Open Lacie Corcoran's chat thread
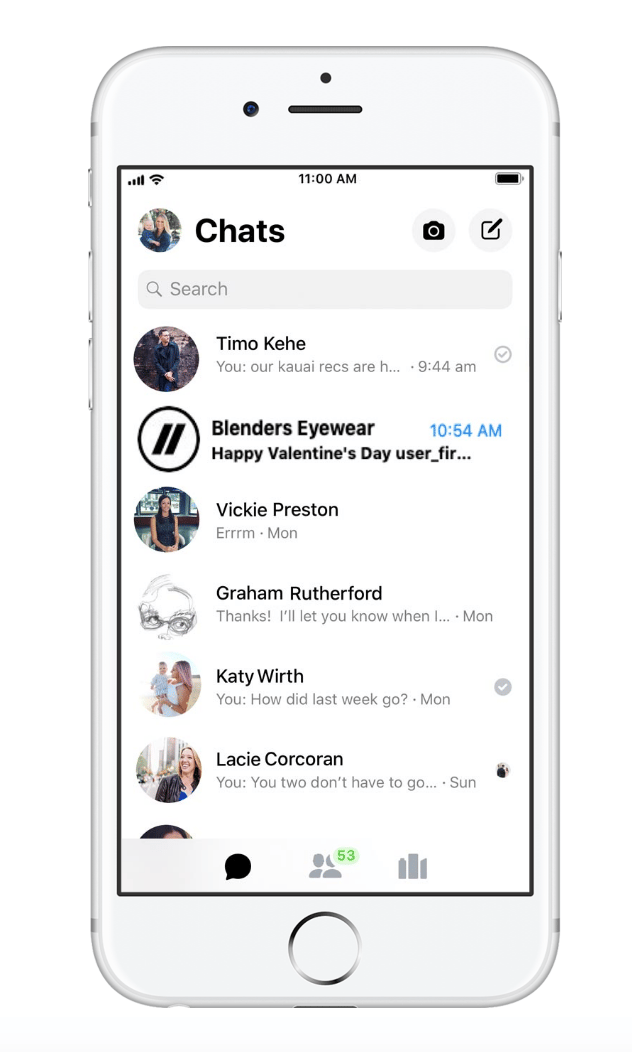This screenshot has width=632, height=1052. [x=325, y=770]
